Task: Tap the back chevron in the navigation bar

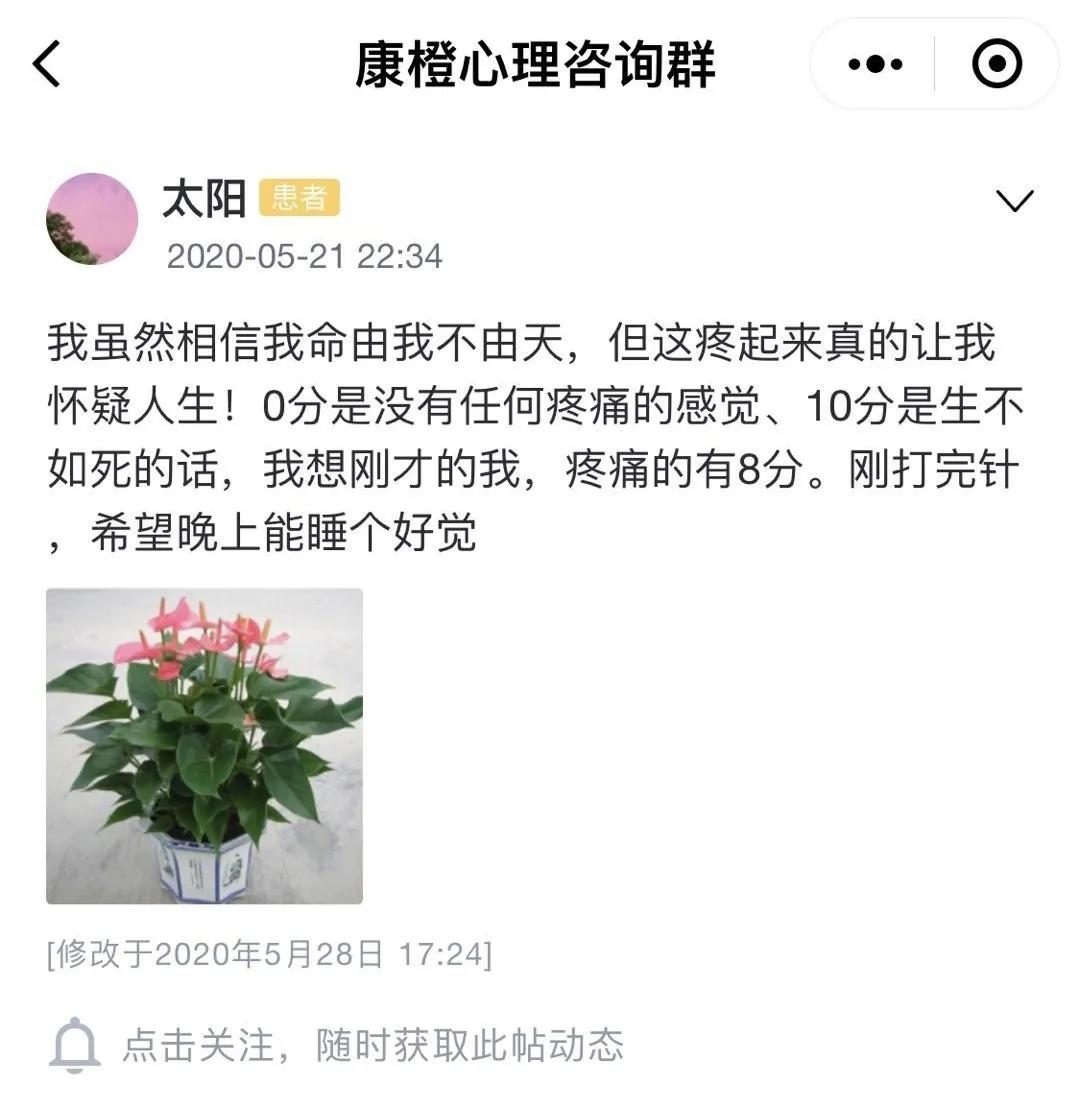Action: click(45, 62)
